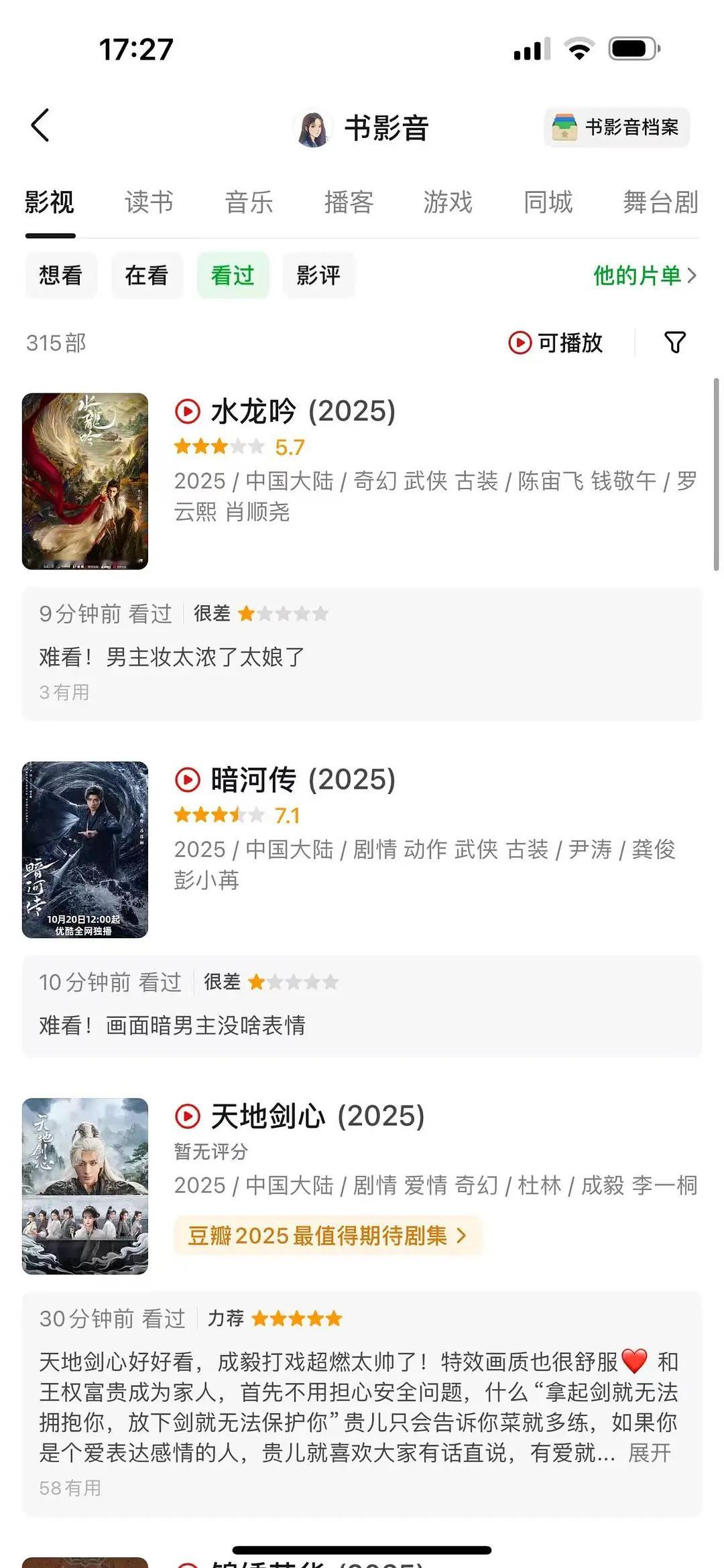Screen dimensions: 724x1568
Task: Open the 暗河传 poster thumbnail
Action: click(x=86, y=848)
